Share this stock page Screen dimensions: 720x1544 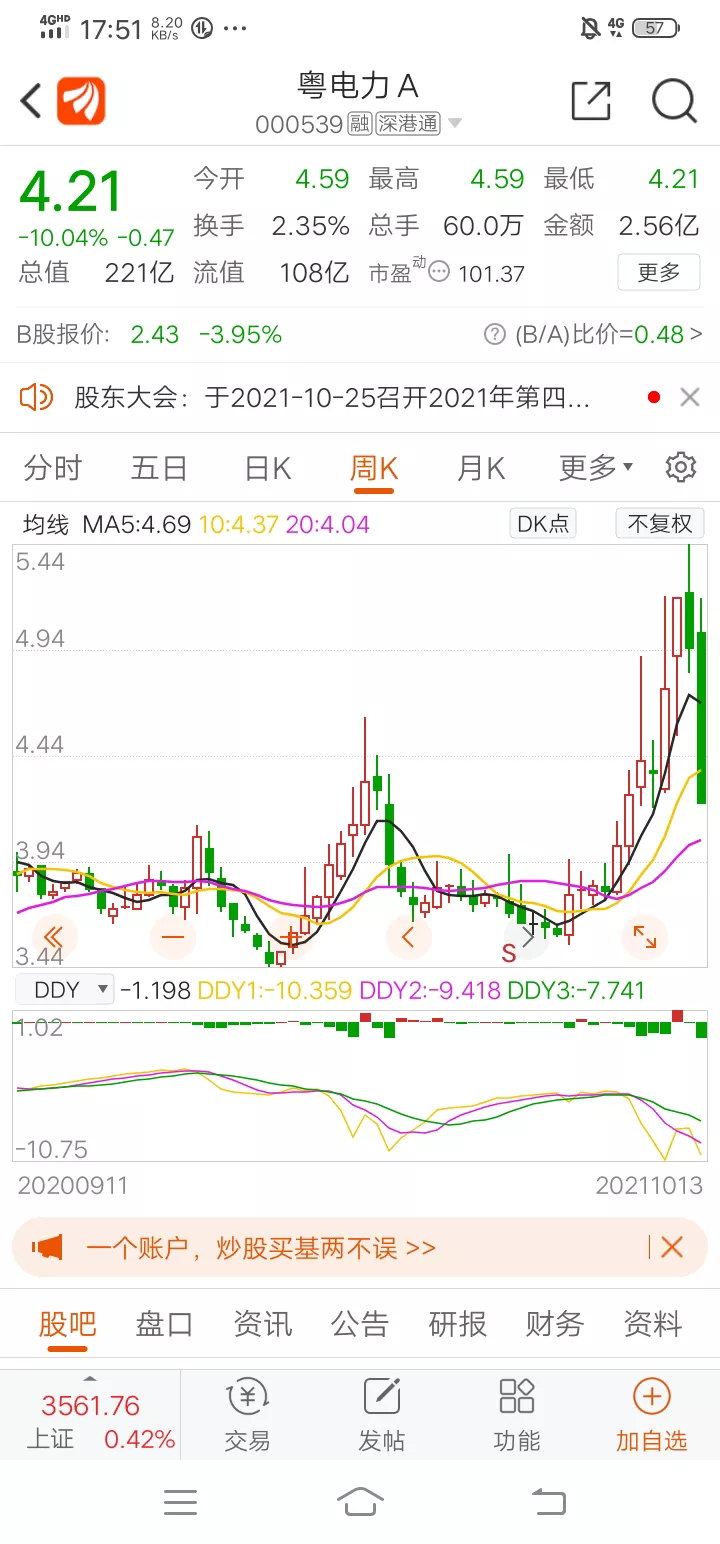pos(590,101)
